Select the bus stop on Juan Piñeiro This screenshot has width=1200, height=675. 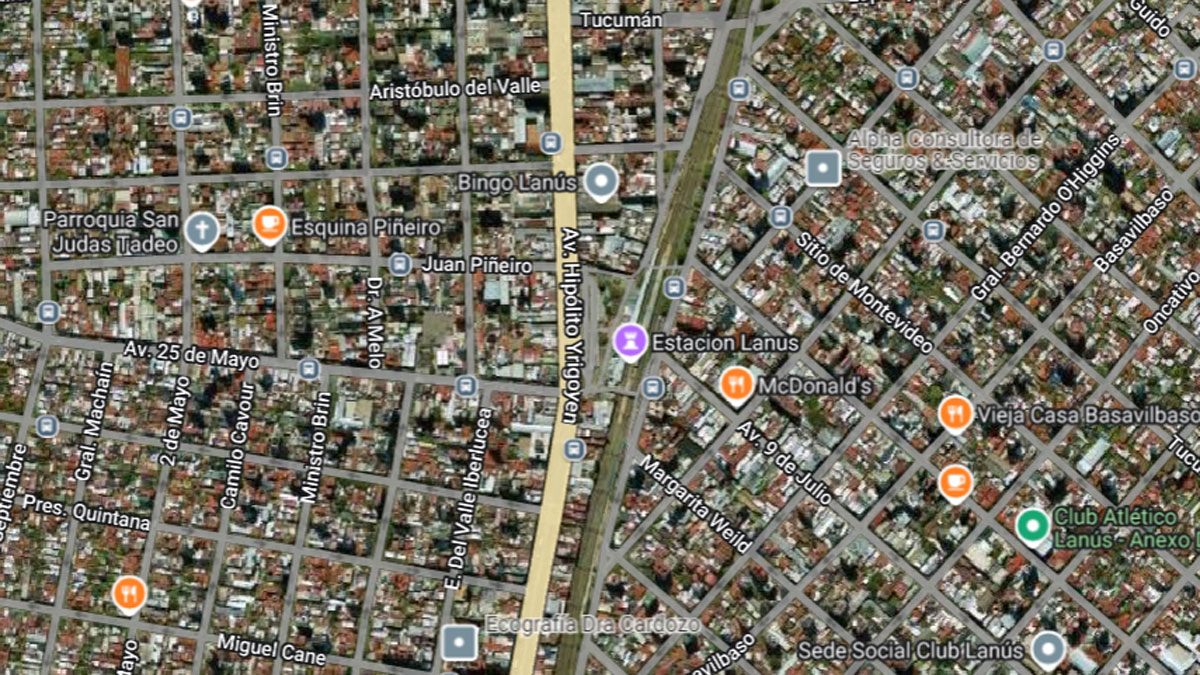(x=400, y=265)
